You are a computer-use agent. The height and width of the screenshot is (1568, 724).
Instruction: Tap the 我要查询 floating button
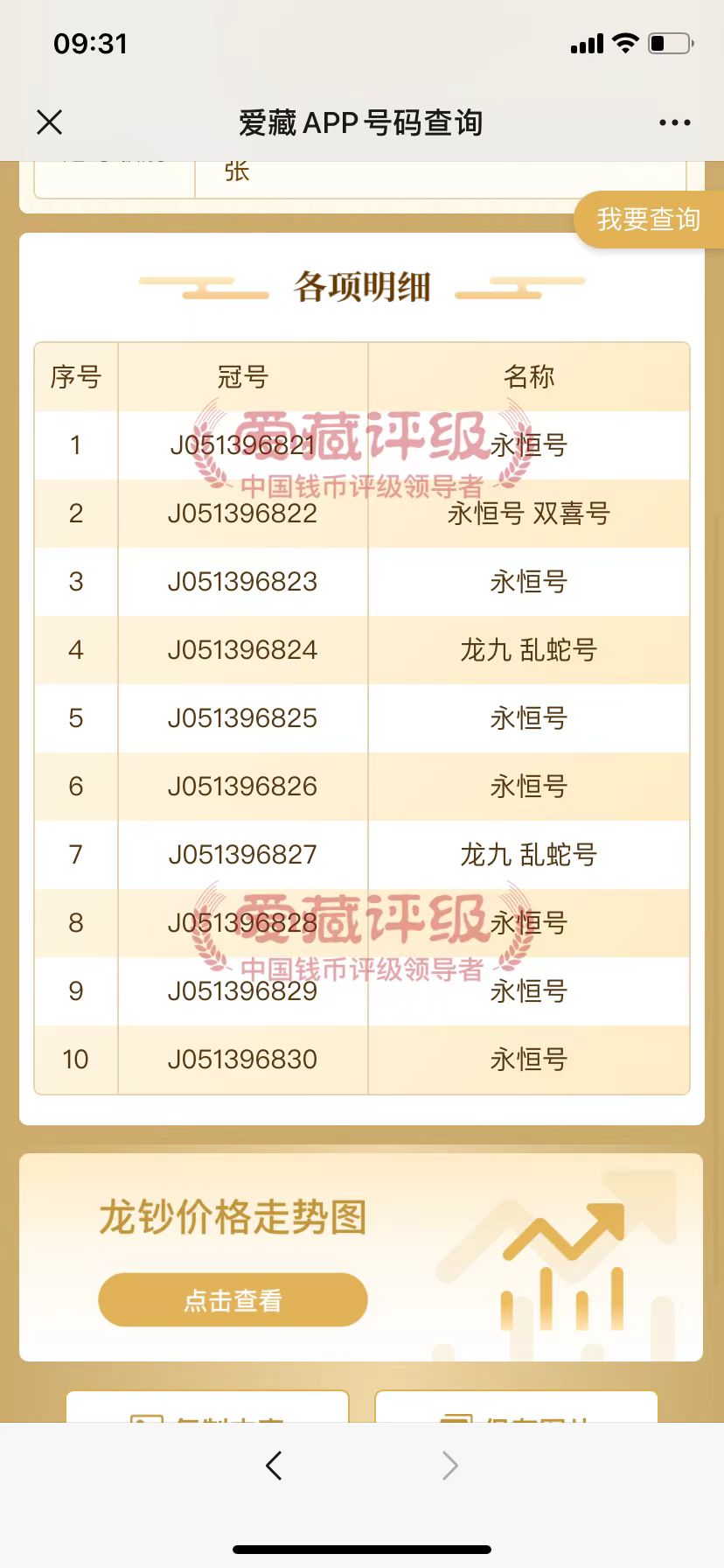coord(649,219)
